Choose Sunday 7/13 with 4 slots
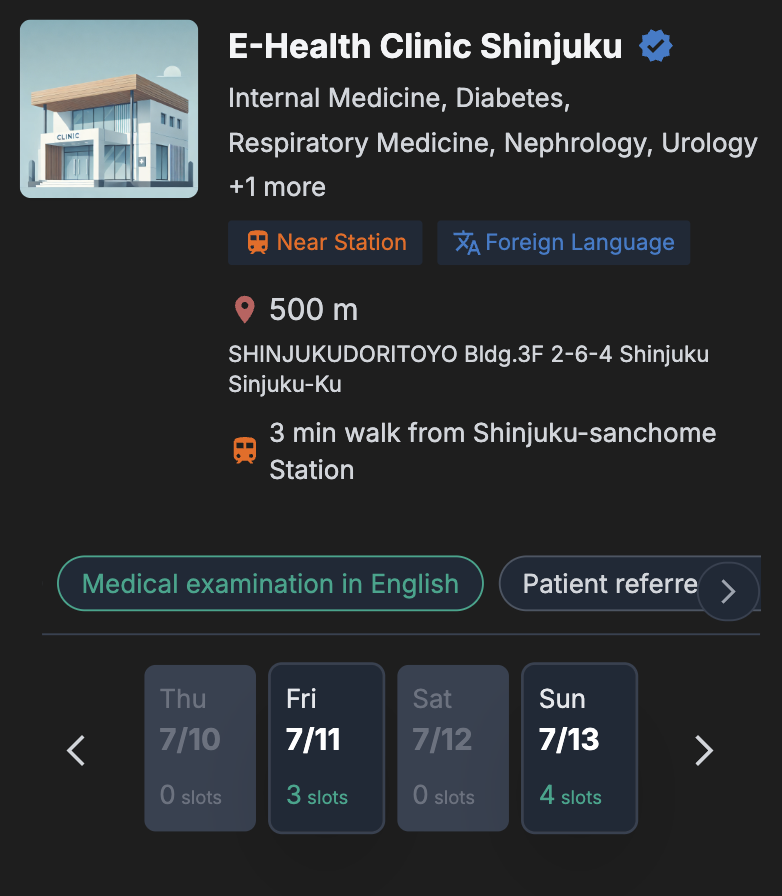This screenshot has height=896, width=782. point(579,748)
